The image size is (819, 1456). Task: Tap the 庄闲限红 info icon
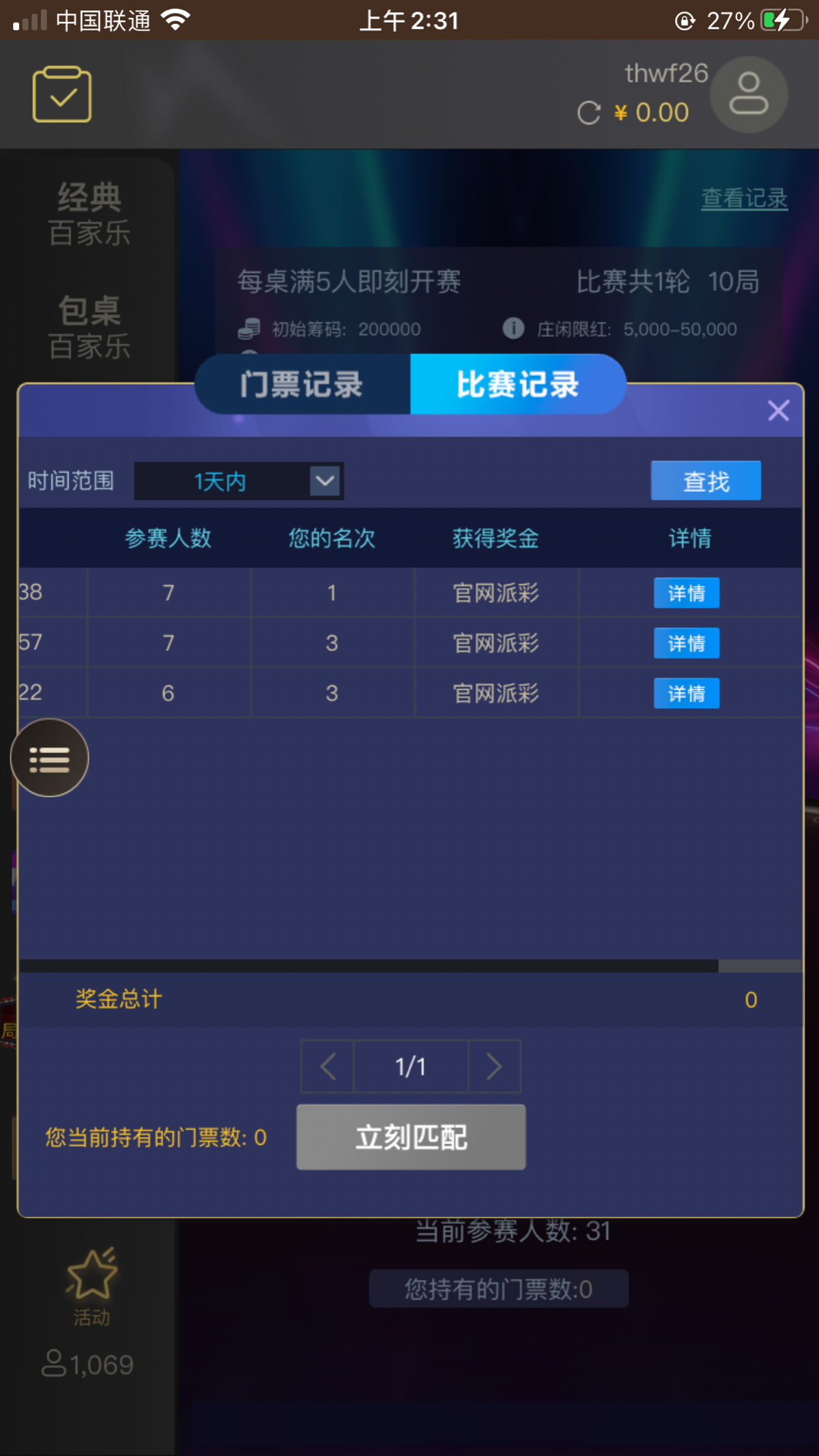(513, 329)
